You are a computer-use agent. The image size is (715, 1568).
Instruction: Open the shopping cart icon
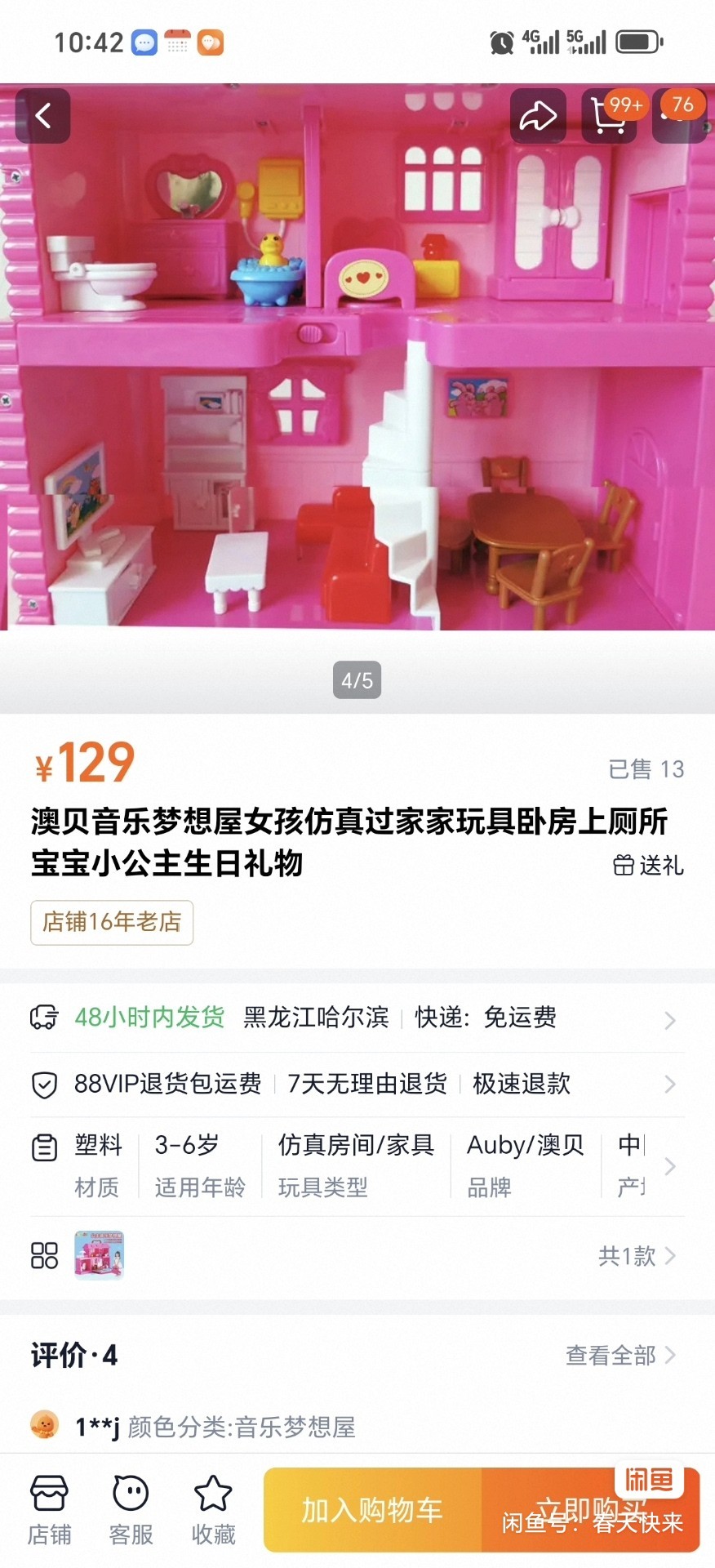tap(609, 116)
